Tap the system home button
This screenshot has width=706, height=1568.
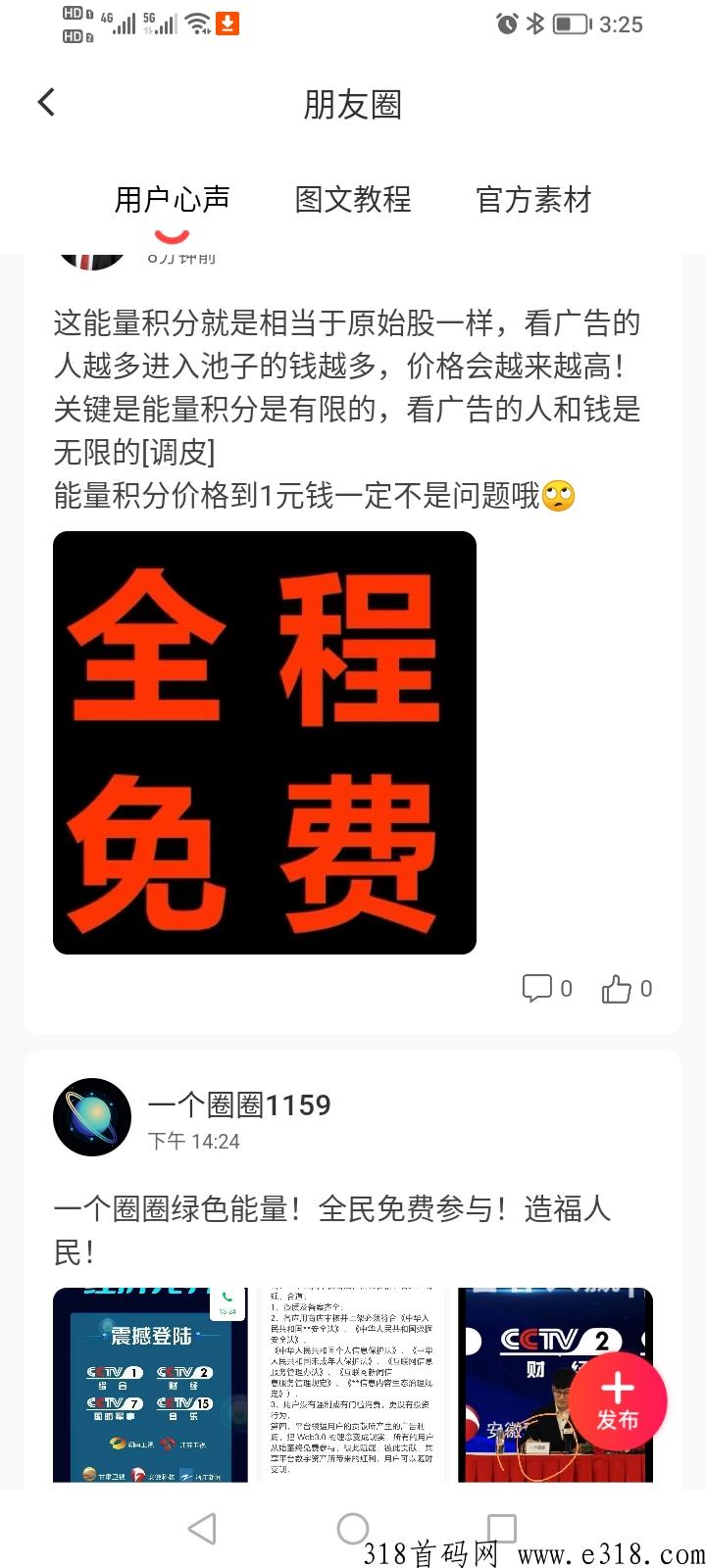[x=353, y=1528]
